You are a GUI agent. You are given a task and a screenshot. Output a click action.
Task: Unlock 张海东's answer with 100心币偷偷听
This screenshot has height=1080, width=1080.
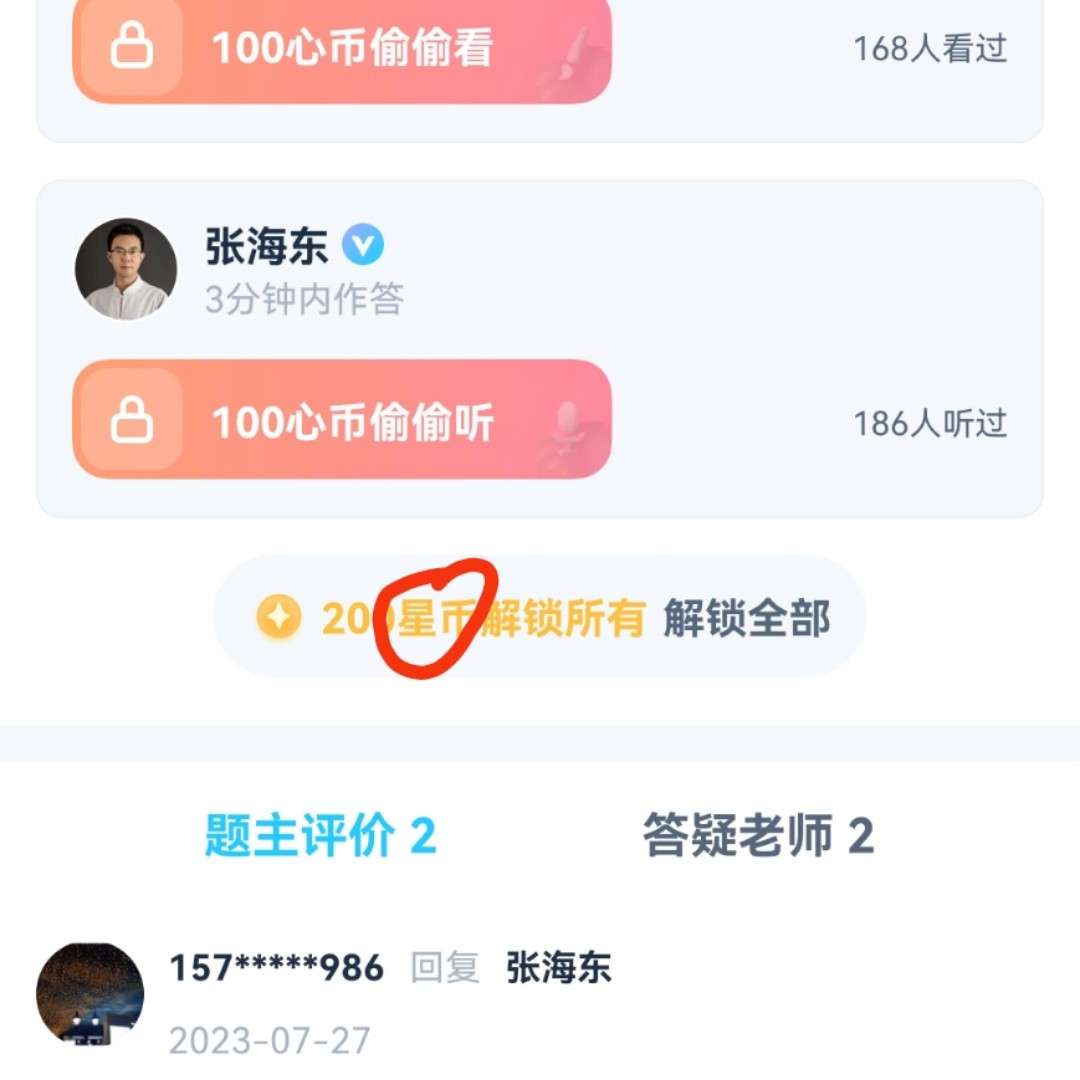coord(341,420)
